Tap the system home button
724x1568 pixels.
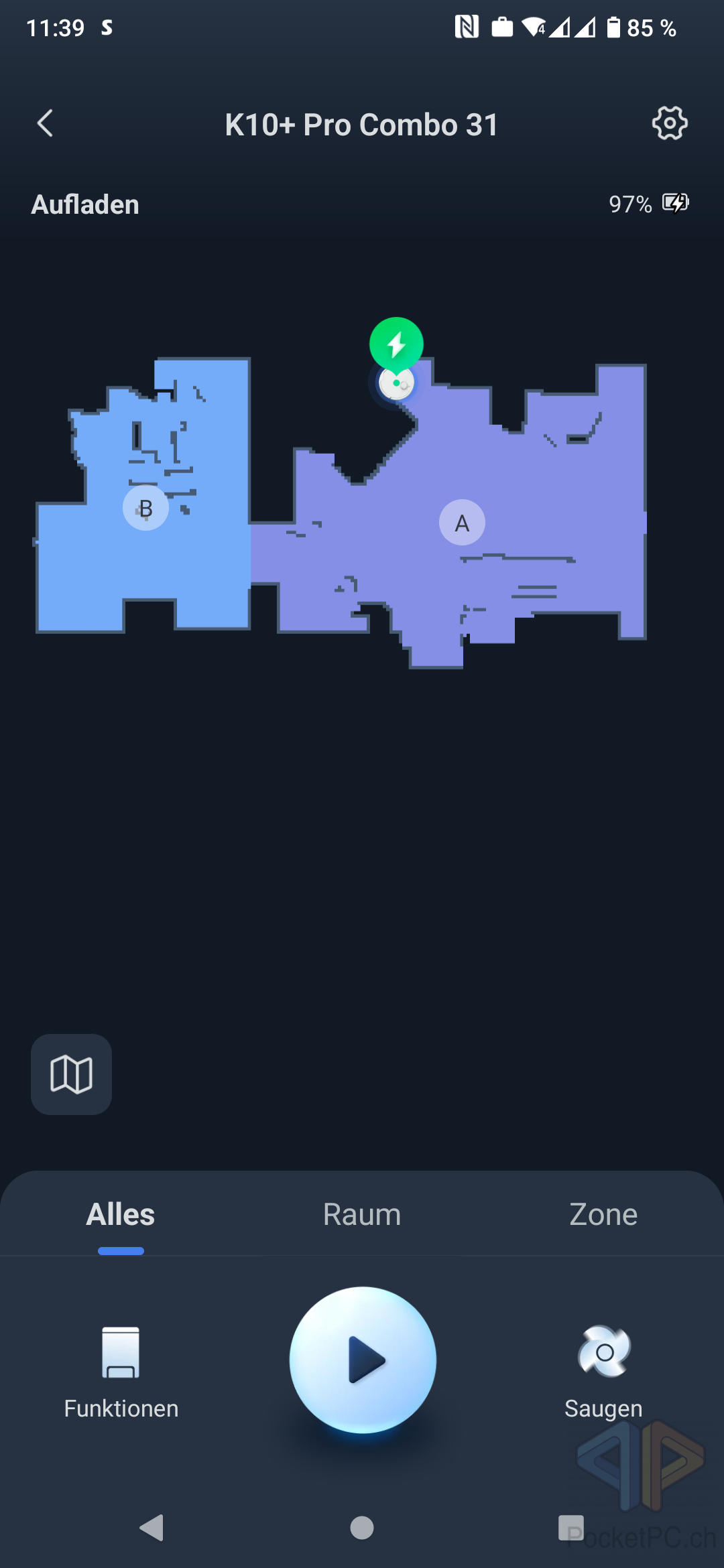tap(362, 1528)
